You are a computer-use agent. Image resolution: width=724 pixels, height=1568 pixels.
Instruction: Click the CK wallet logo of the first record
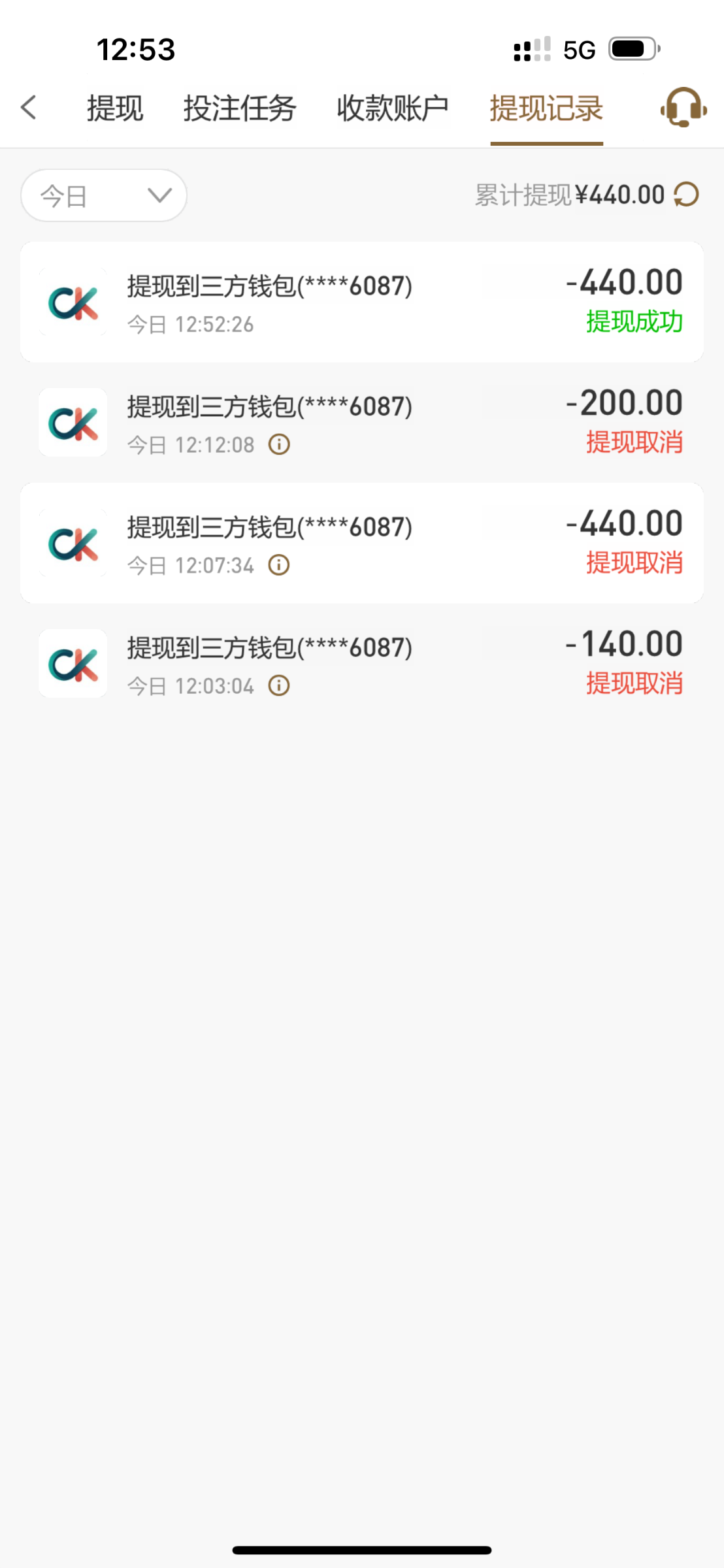(x=73, y=301)
